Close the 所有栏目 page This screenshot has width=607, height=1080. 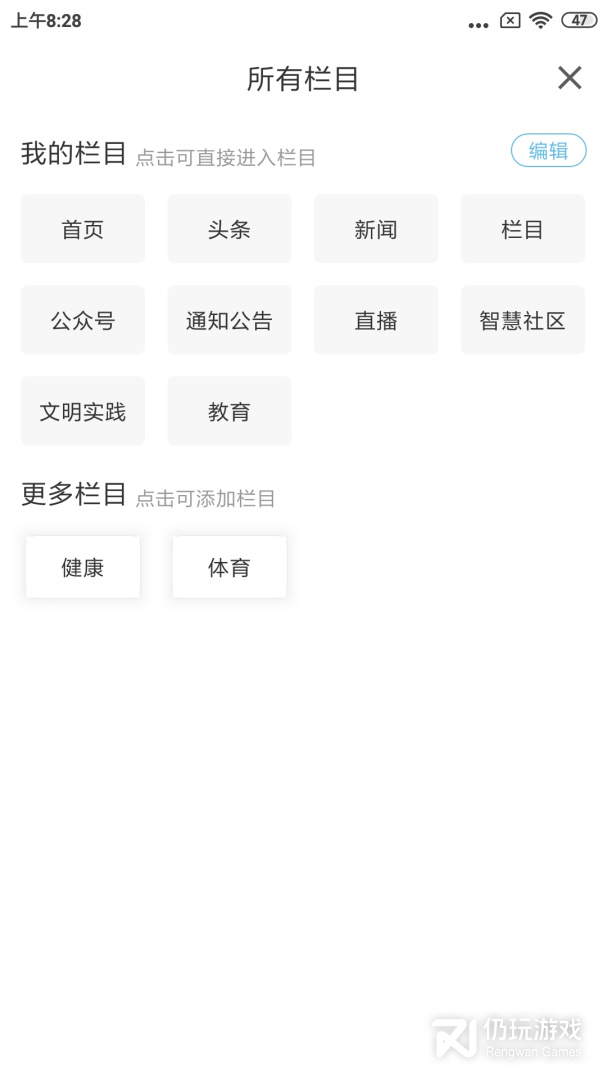tap(569, 78)
